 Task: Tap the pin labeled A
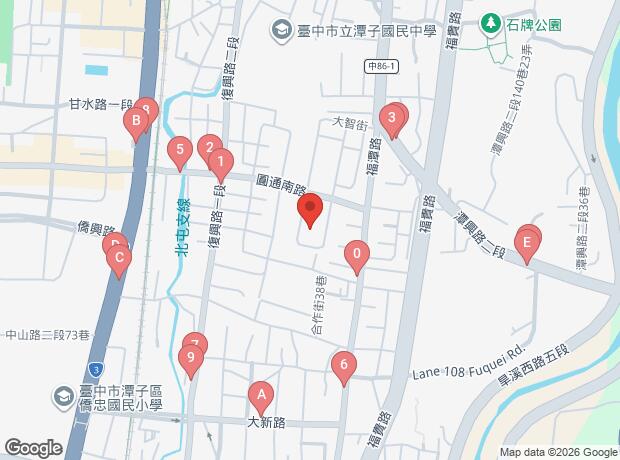261,396
